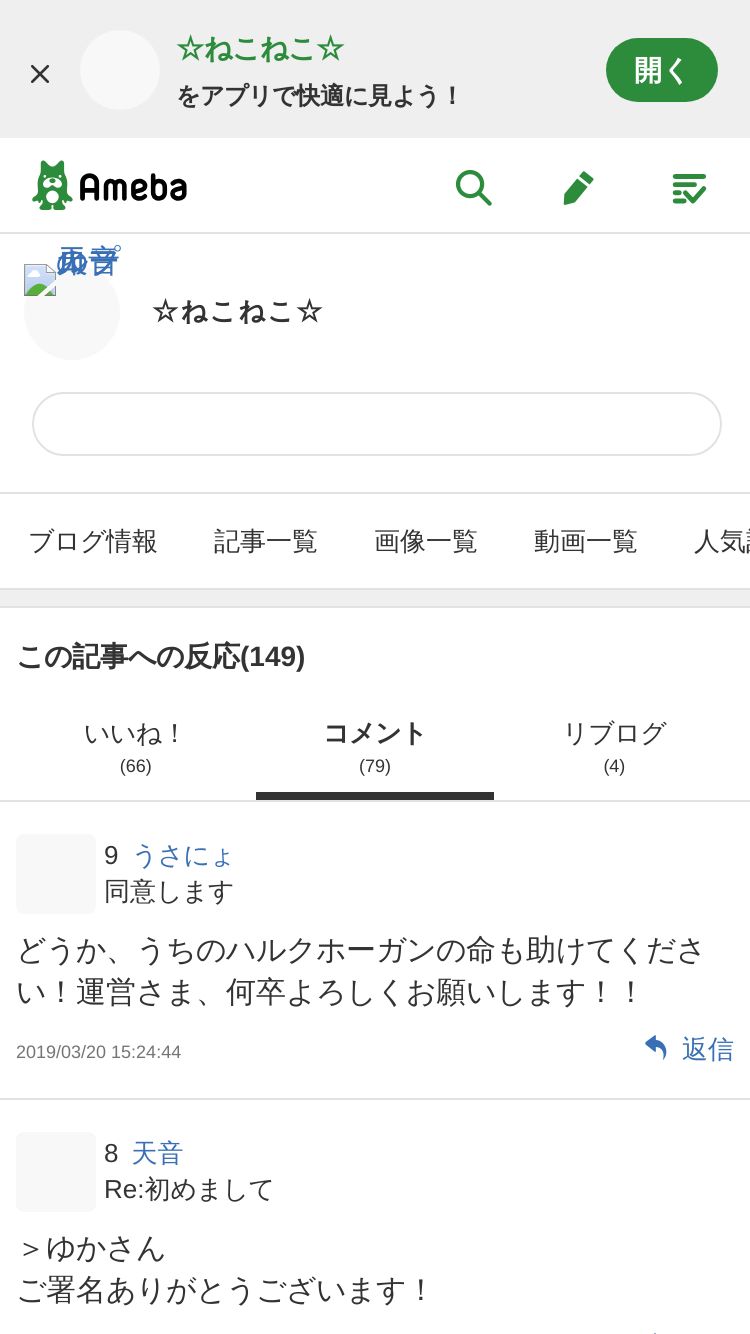Tap the green 開く button
The width and height of the screenshot is (750, 1334).
(661, 70)
